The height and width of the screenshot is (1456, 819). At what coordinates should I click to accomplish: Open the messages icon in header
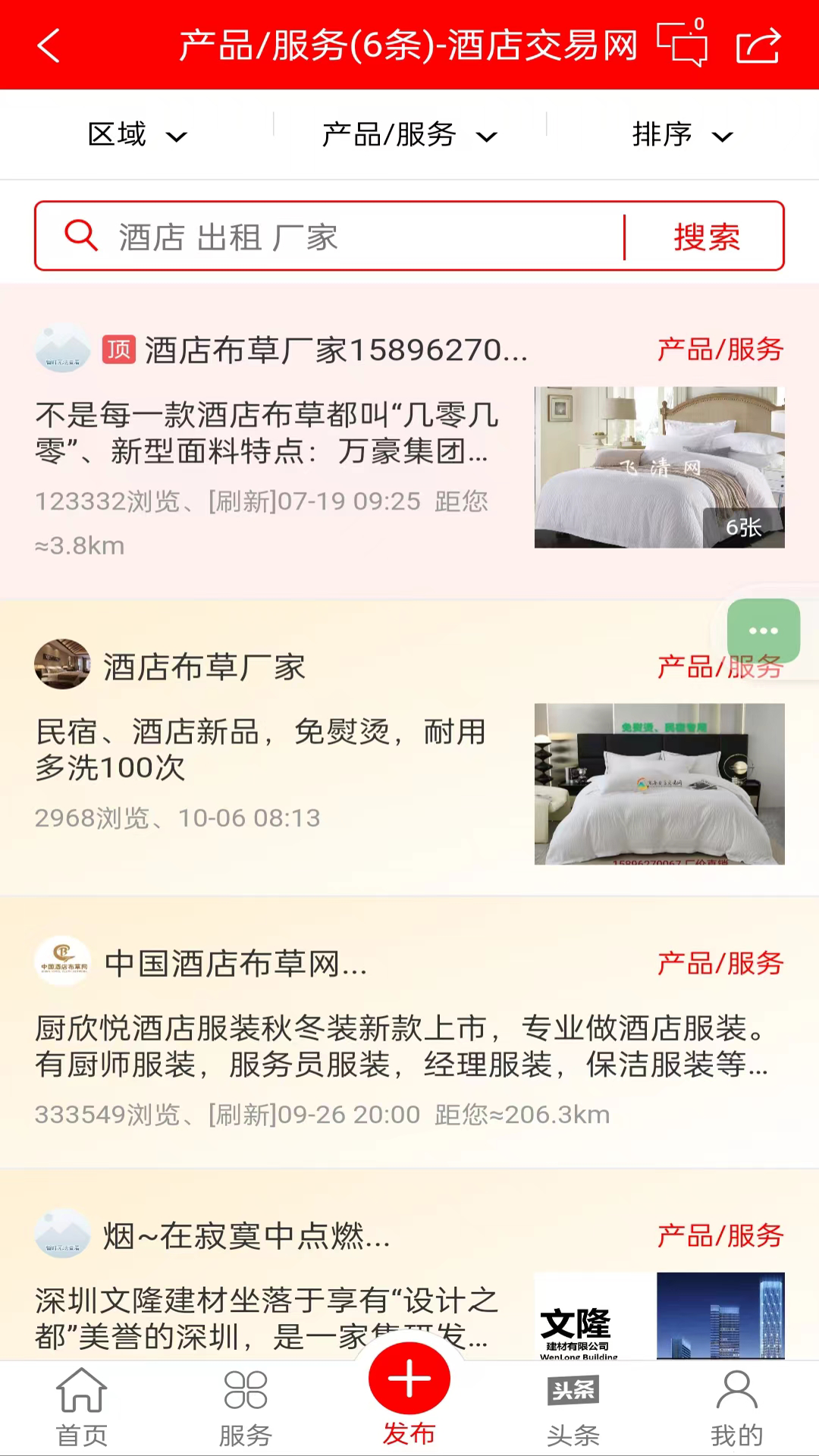point(682,44)
